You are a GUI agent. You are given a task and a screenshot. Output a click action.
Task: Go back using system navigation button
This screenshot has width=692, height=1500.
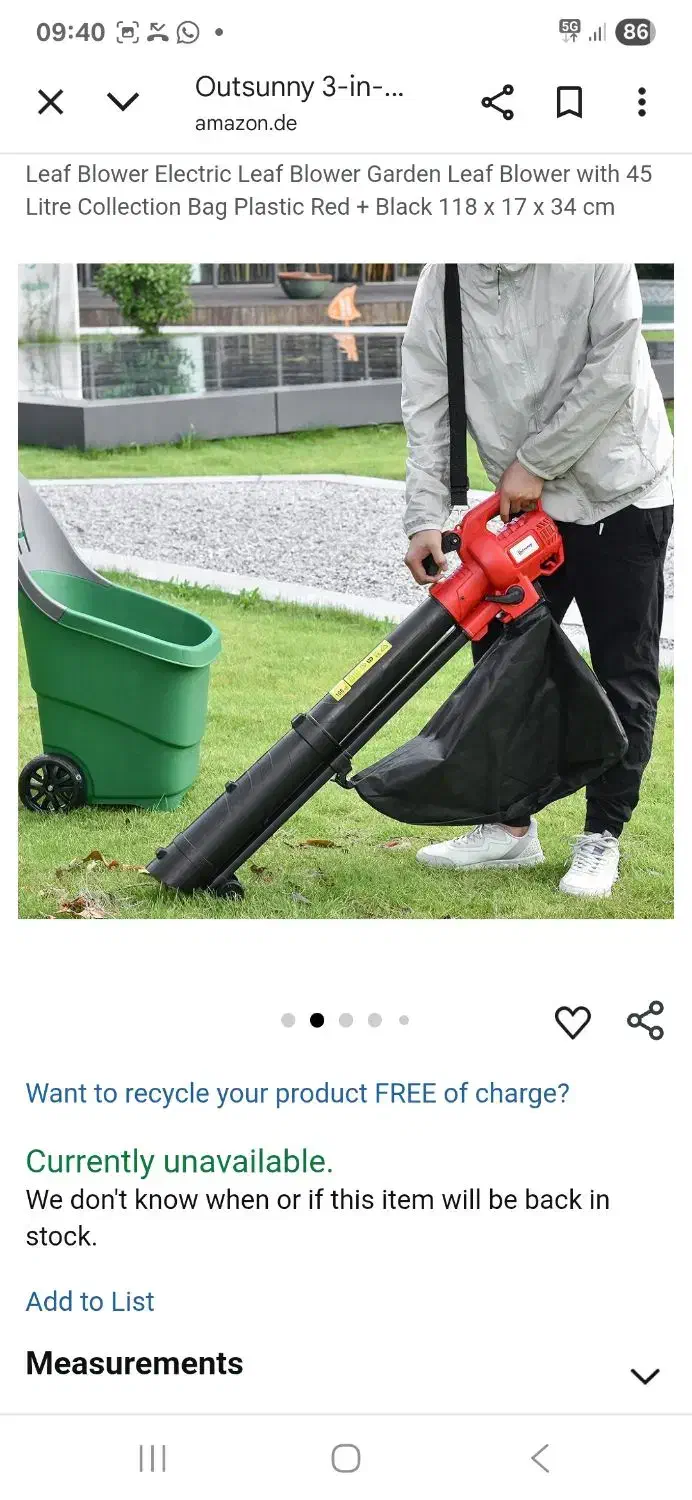tap(540, 1459)
